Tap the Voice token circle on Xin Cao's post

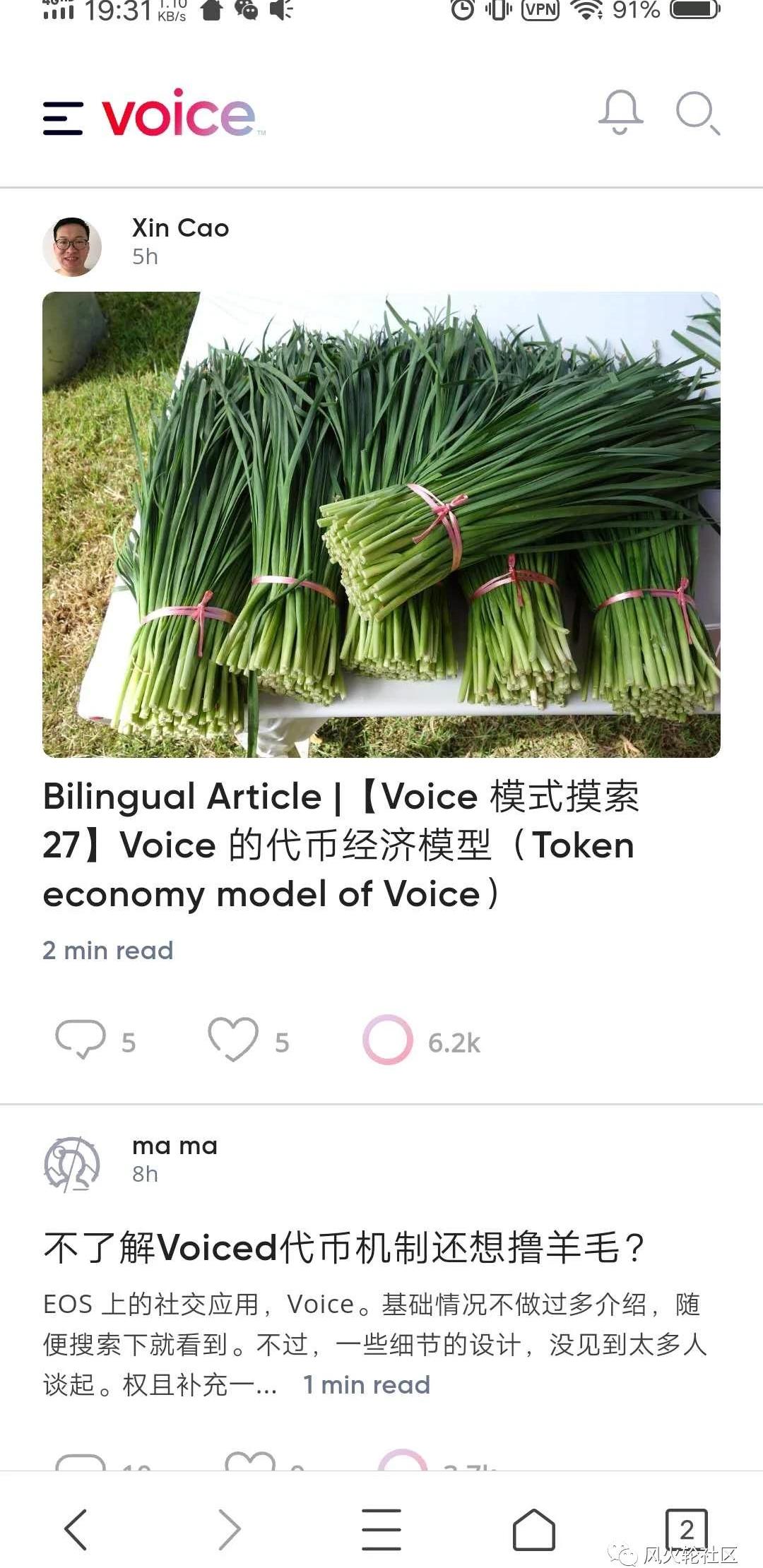pos(388,1040)
